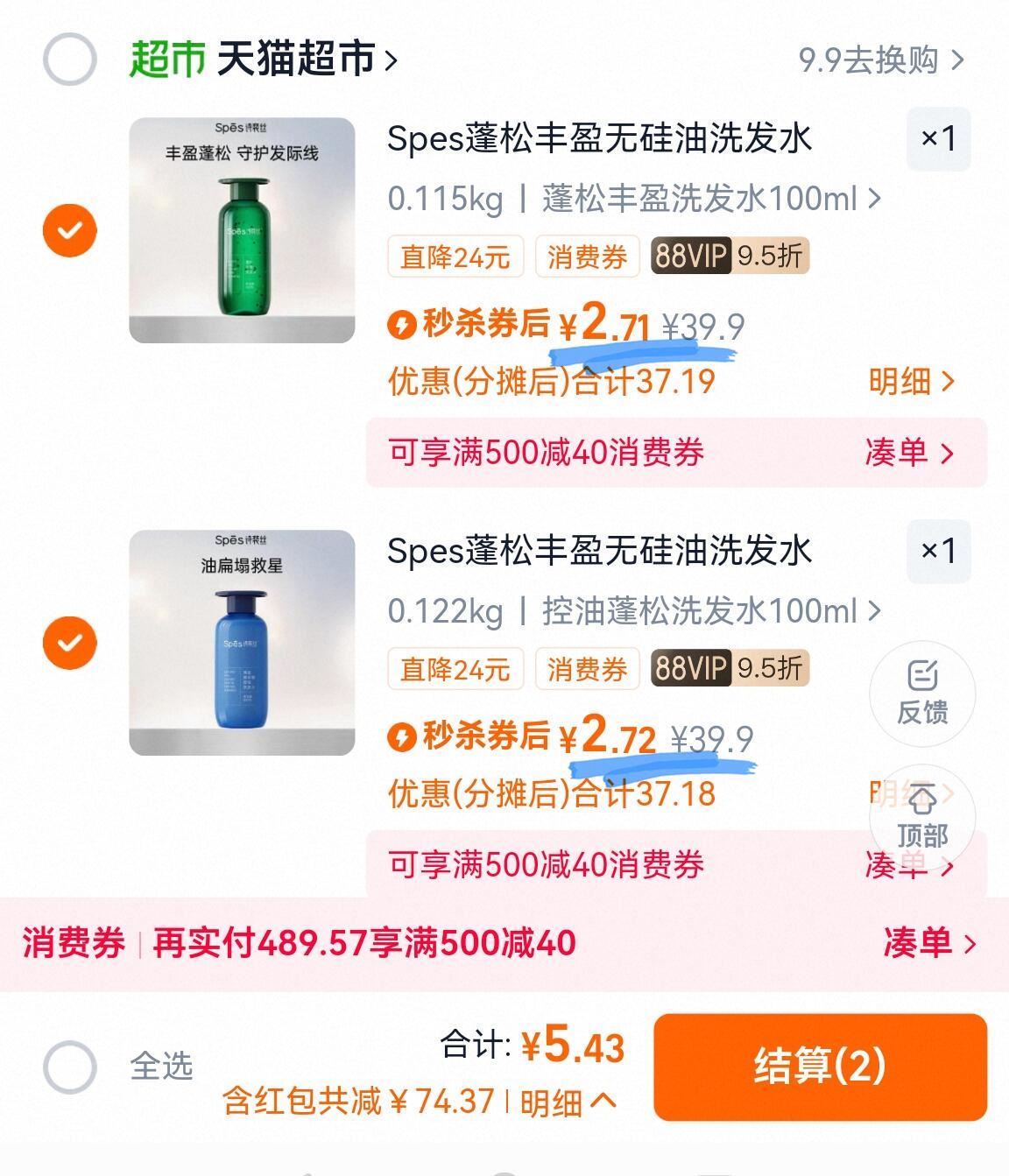Image resolution: width=1009 pixels, height=1176 pixels.
Task: Click the 直降24元 tag on the second product
Action: click(x=455, y=668)
